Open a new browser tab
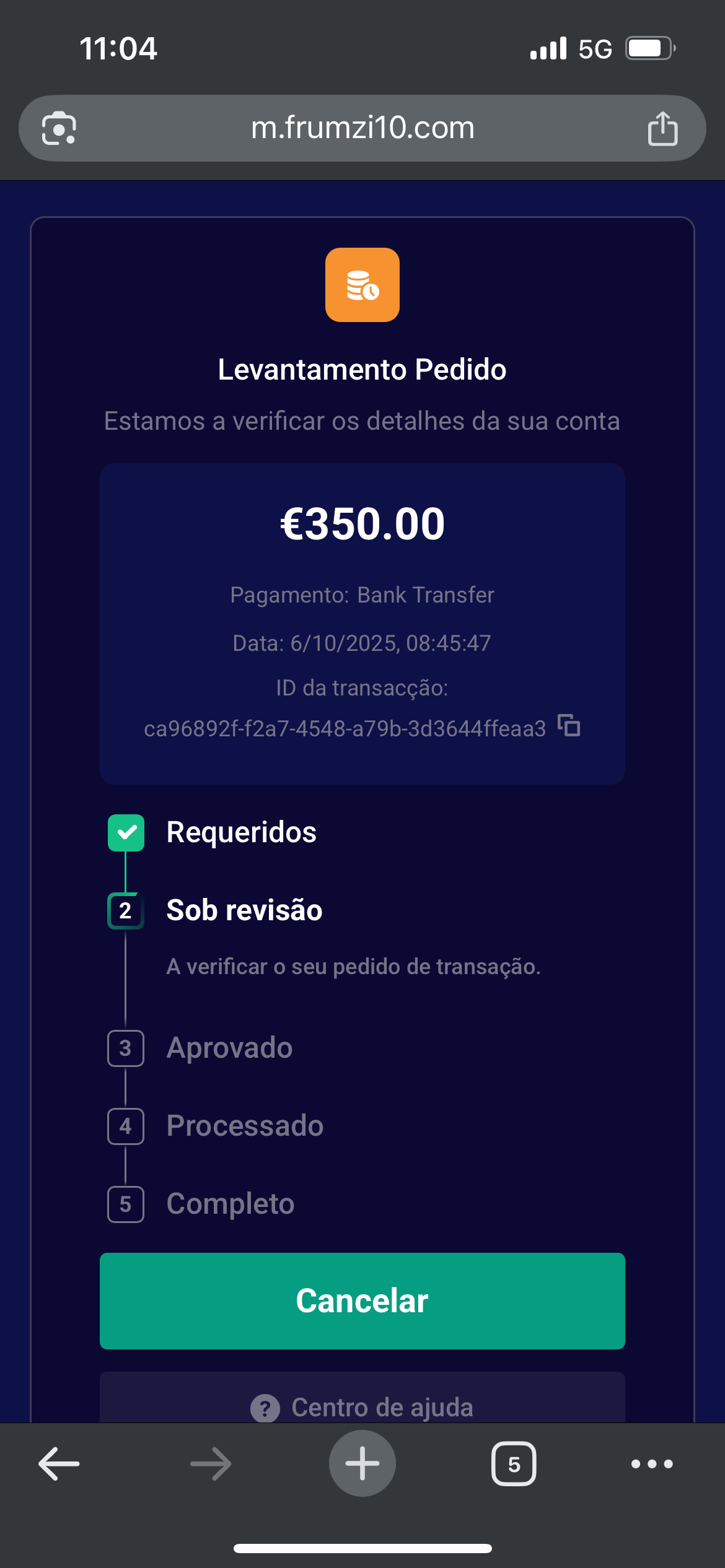The height and width of the screenshot is (1568, 725). pyautogui.click(x=362, y=1464)
